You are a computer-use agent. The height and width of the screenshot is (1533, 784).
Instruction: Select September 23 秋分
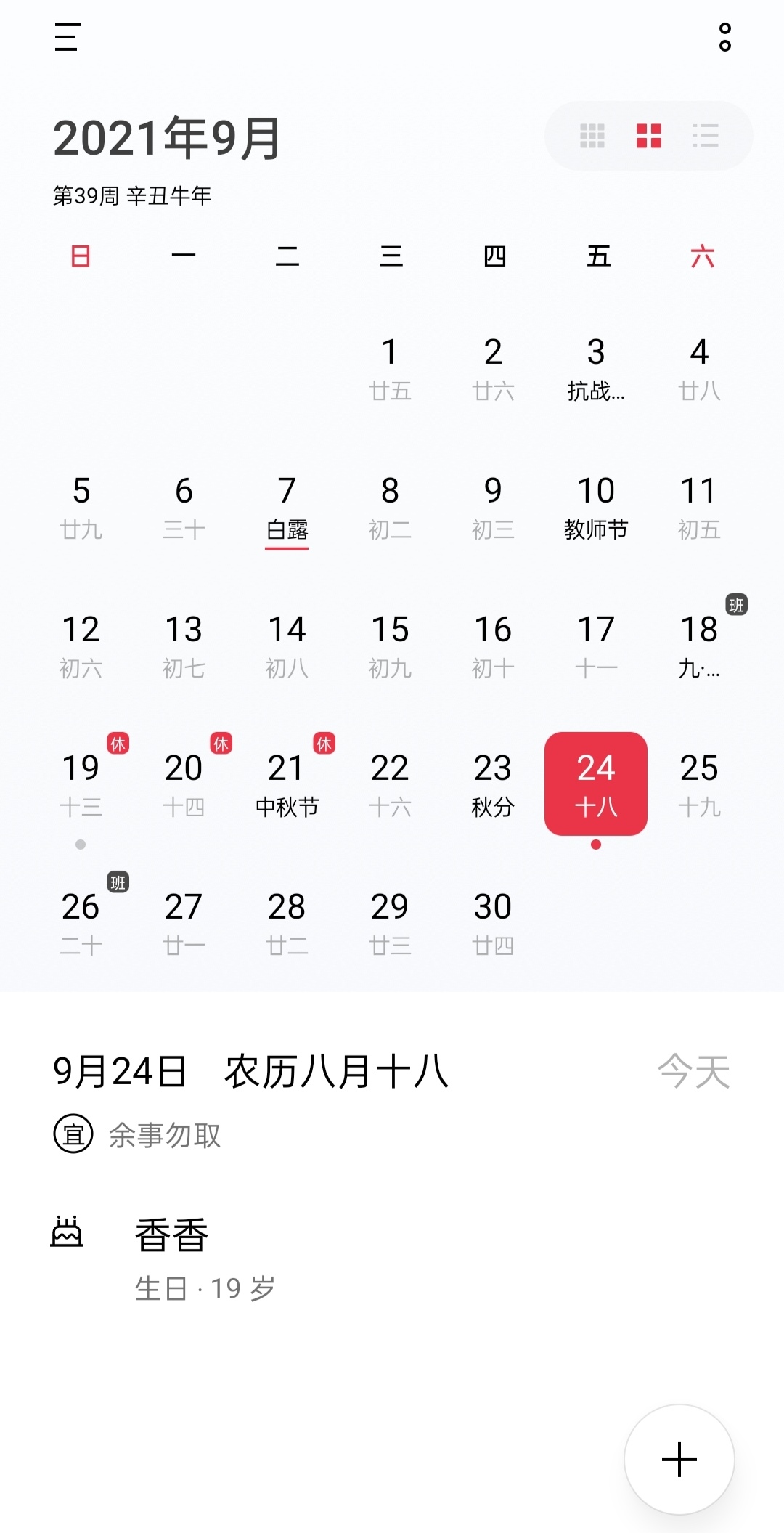click(x=493, y=784)
